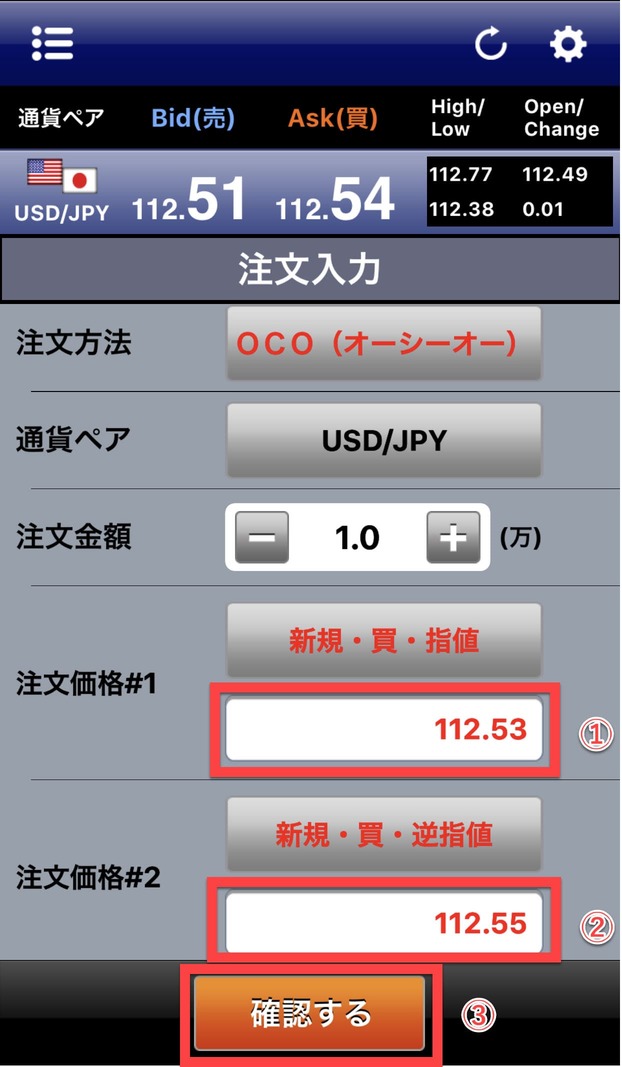Tap the 新規・買・指値 order type button
Viewport: 622px width, 1067px height.
(384, 640)
